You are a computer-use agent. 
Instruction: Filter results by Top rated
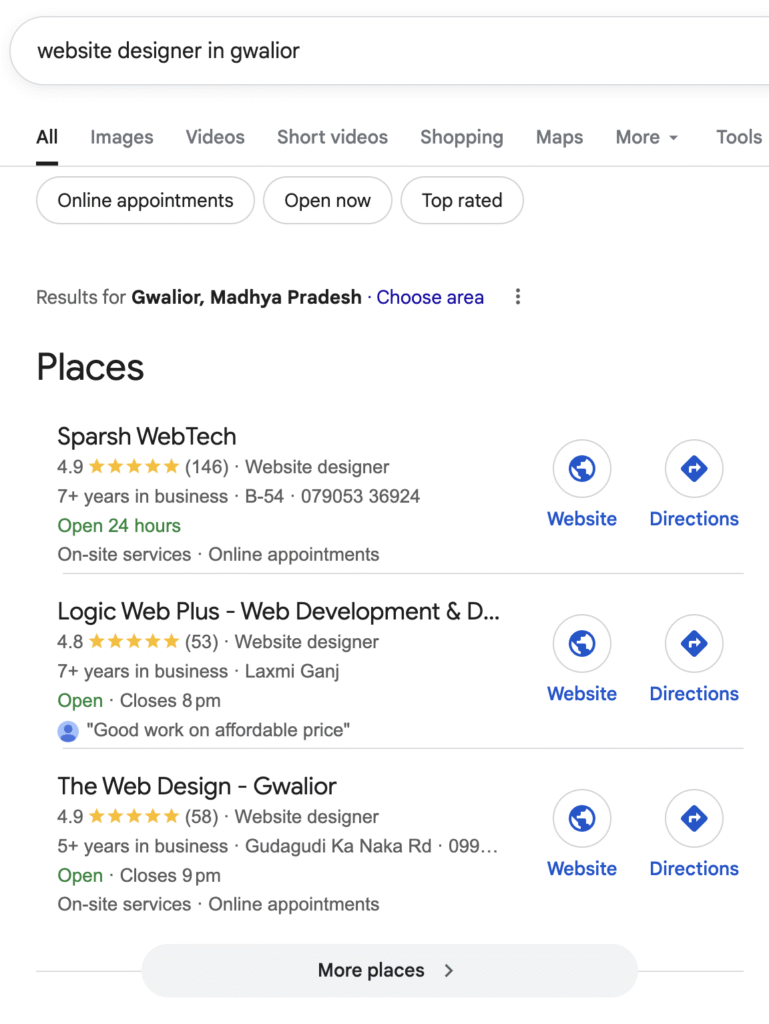tap(461, 201)
